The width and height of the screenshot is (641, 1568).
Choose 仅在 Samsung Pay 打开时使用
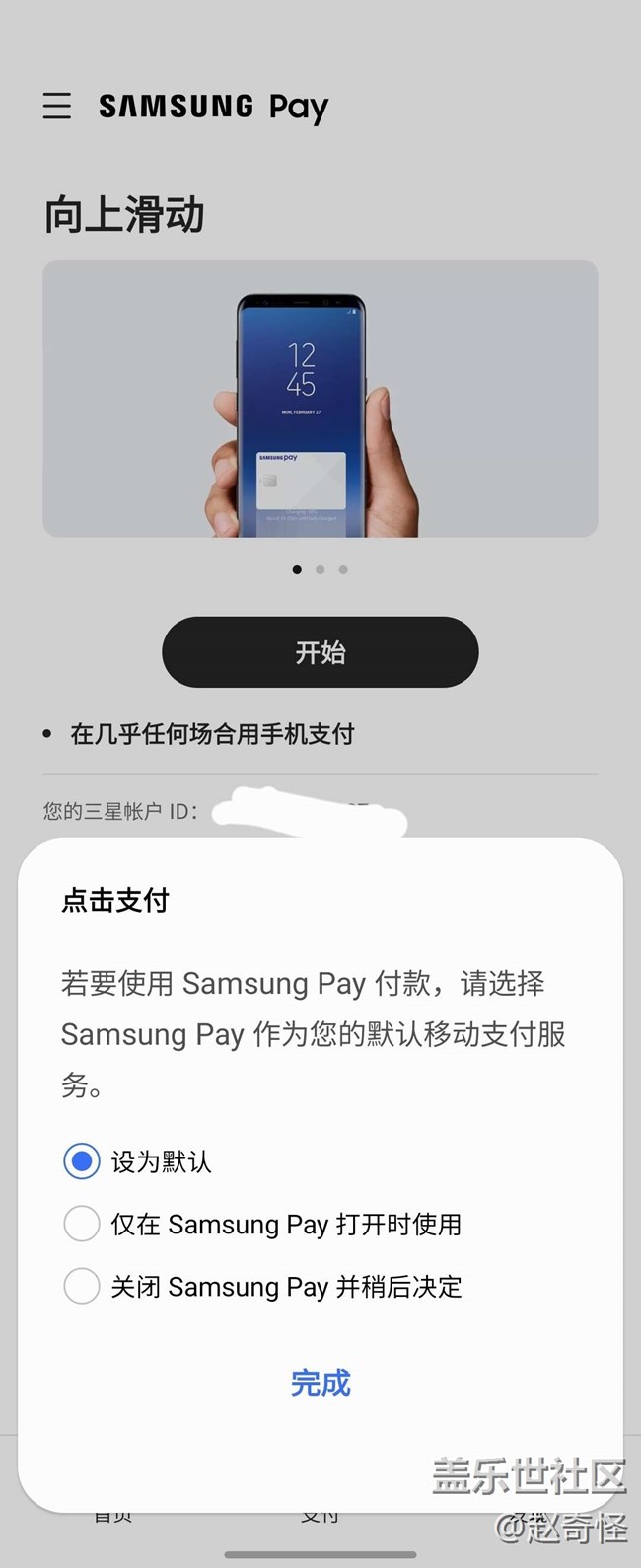[x=82, y=1224]
